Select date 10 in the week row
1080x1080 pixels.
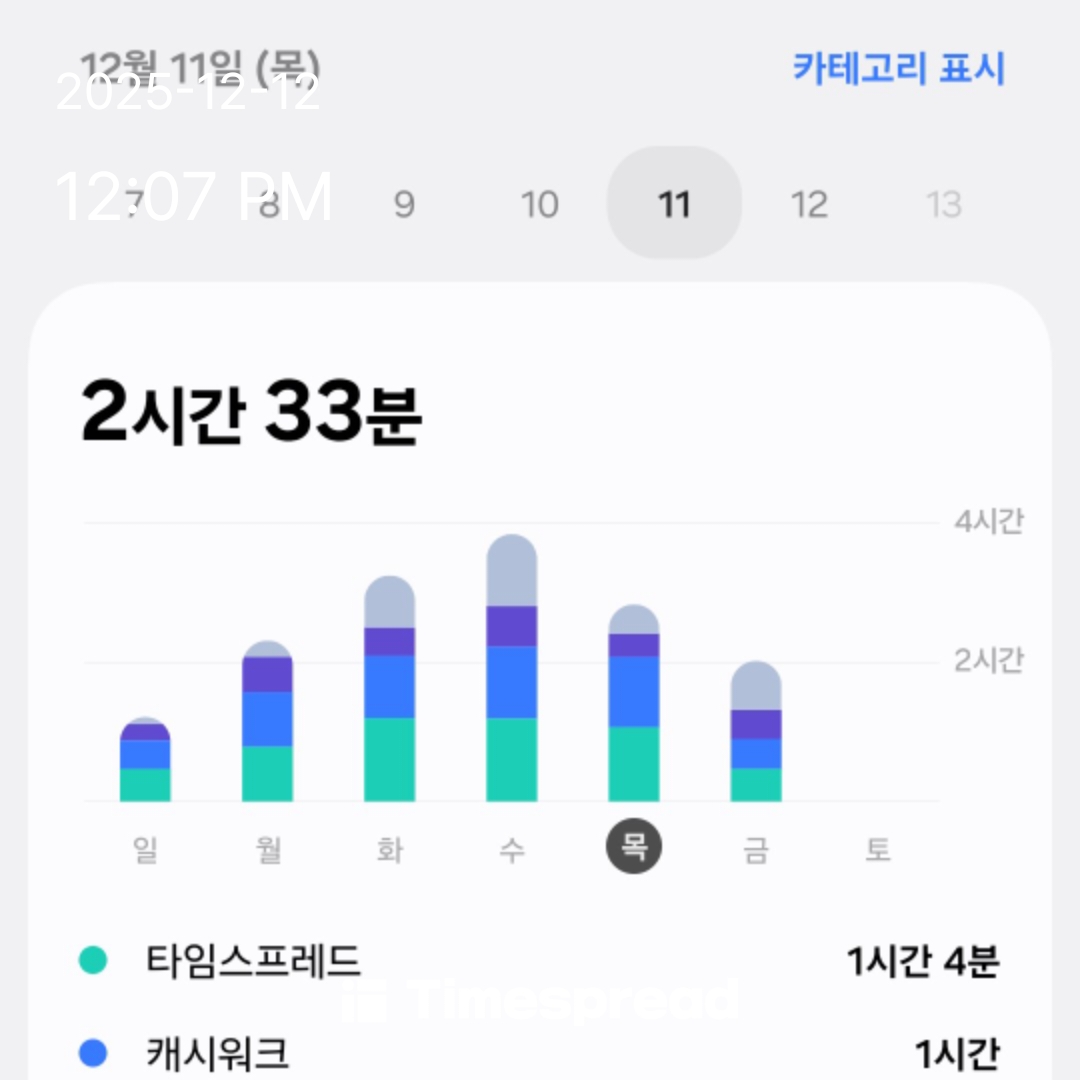pos(539,205)
